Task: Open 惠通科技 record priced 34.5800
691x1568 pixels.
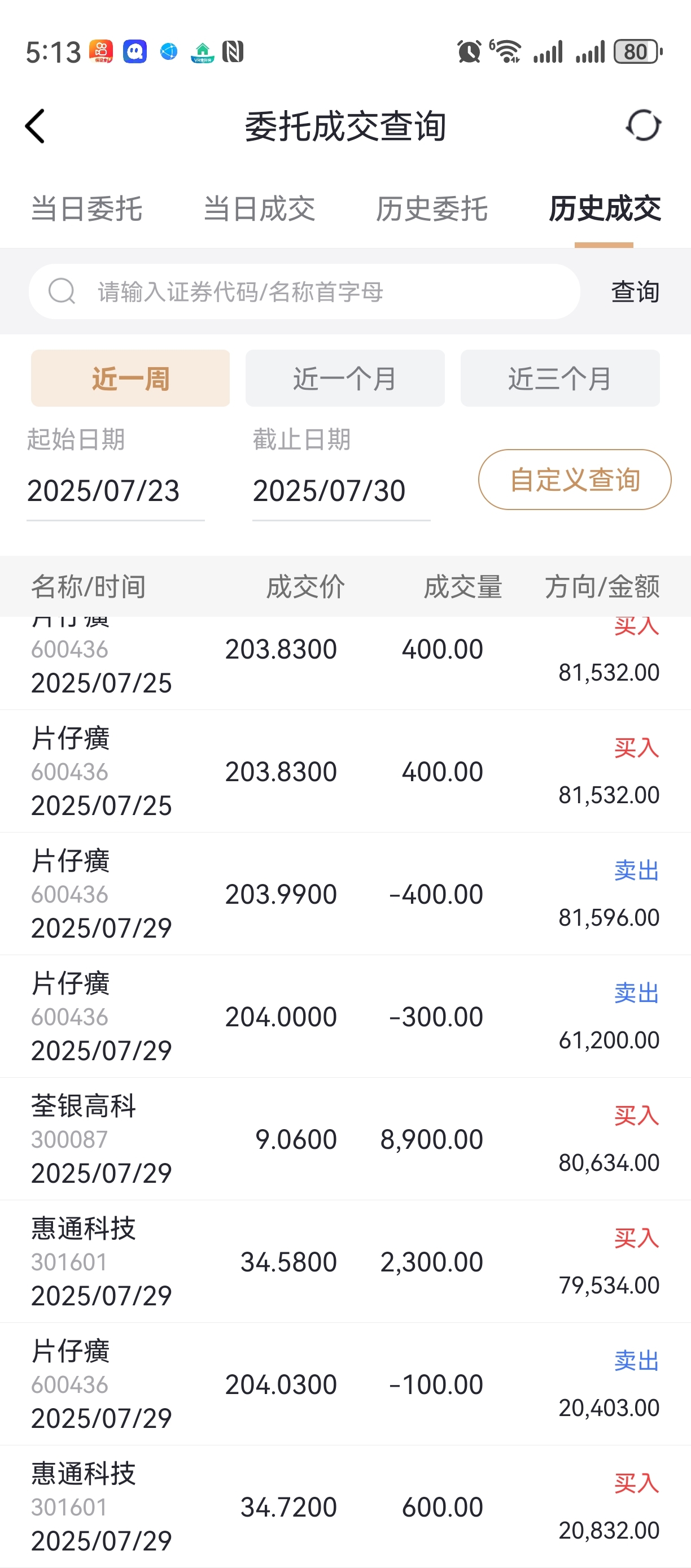Action: [x=345, y=1261]
